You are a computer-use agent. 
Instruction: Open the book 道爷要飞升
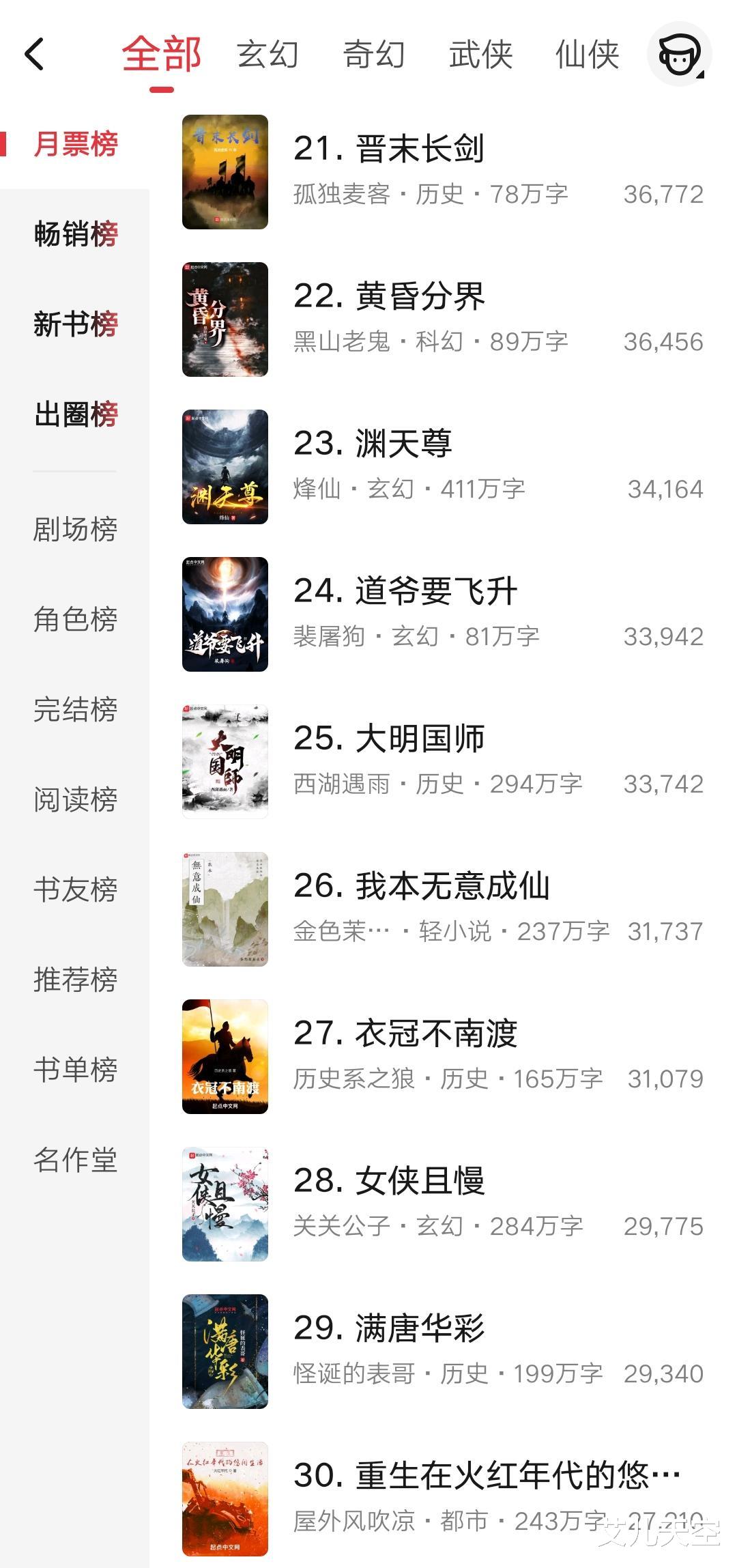pyautogui.click(x=437, y=591)
